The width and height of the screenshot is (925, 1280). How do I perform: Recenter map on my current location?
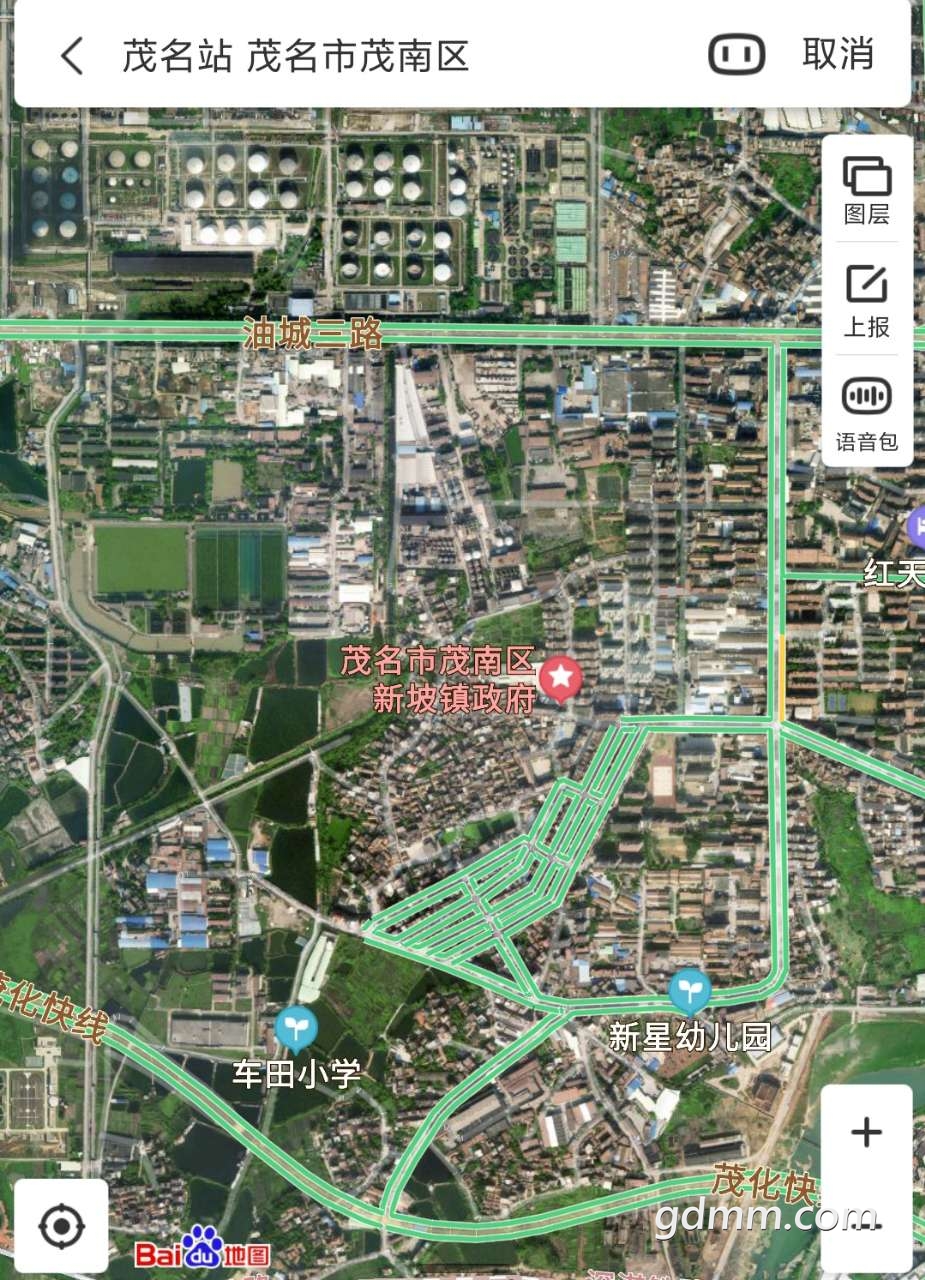pyautogui.click(x=61, y=1225)
